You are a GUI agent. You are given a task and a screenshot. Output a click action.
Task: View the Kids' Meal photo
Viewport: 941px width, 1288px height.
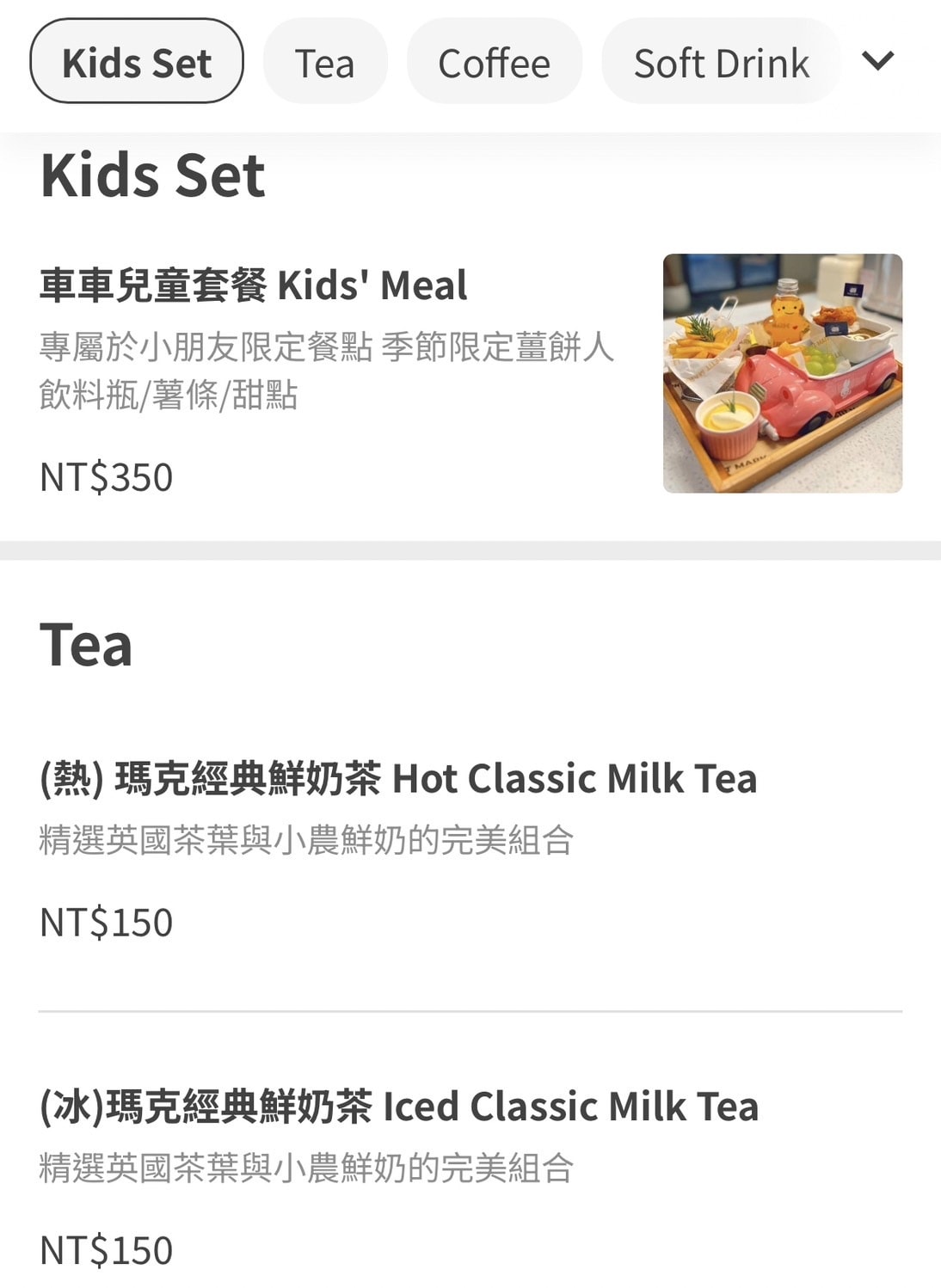click(782, 373)
